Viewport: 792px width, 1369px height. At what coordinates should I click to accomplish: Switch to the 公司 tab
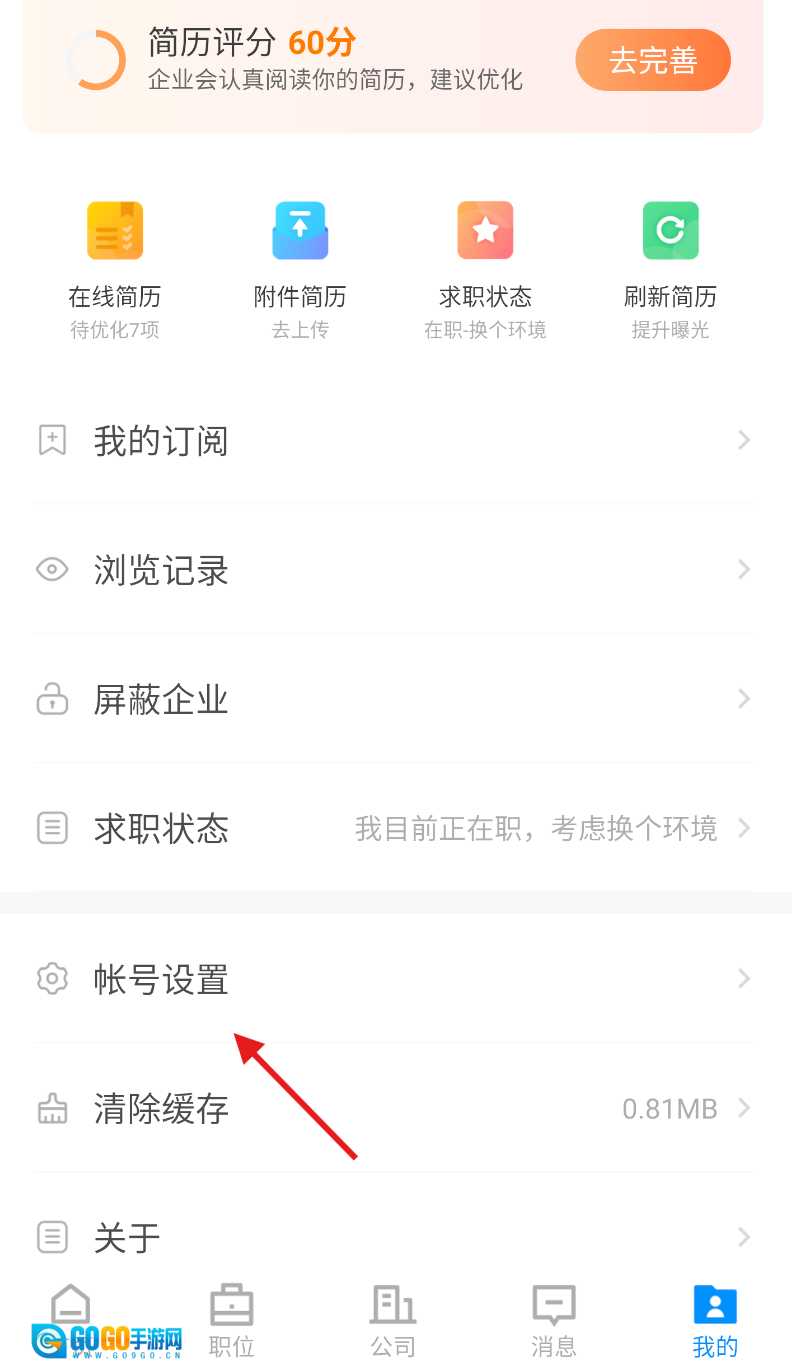(x=393, y=1320)
